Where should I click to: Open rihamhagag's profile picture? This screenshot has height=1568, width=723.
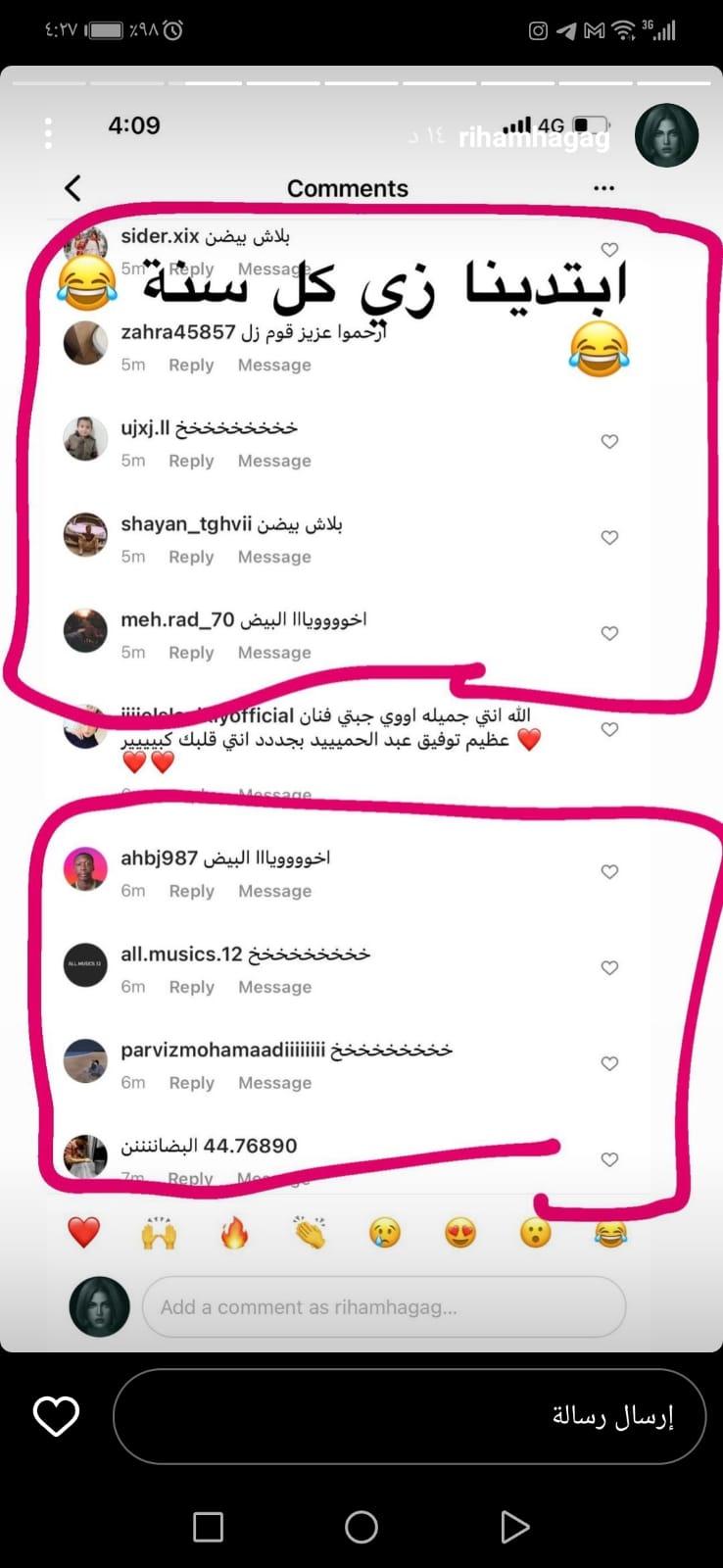tap(666, 135)
